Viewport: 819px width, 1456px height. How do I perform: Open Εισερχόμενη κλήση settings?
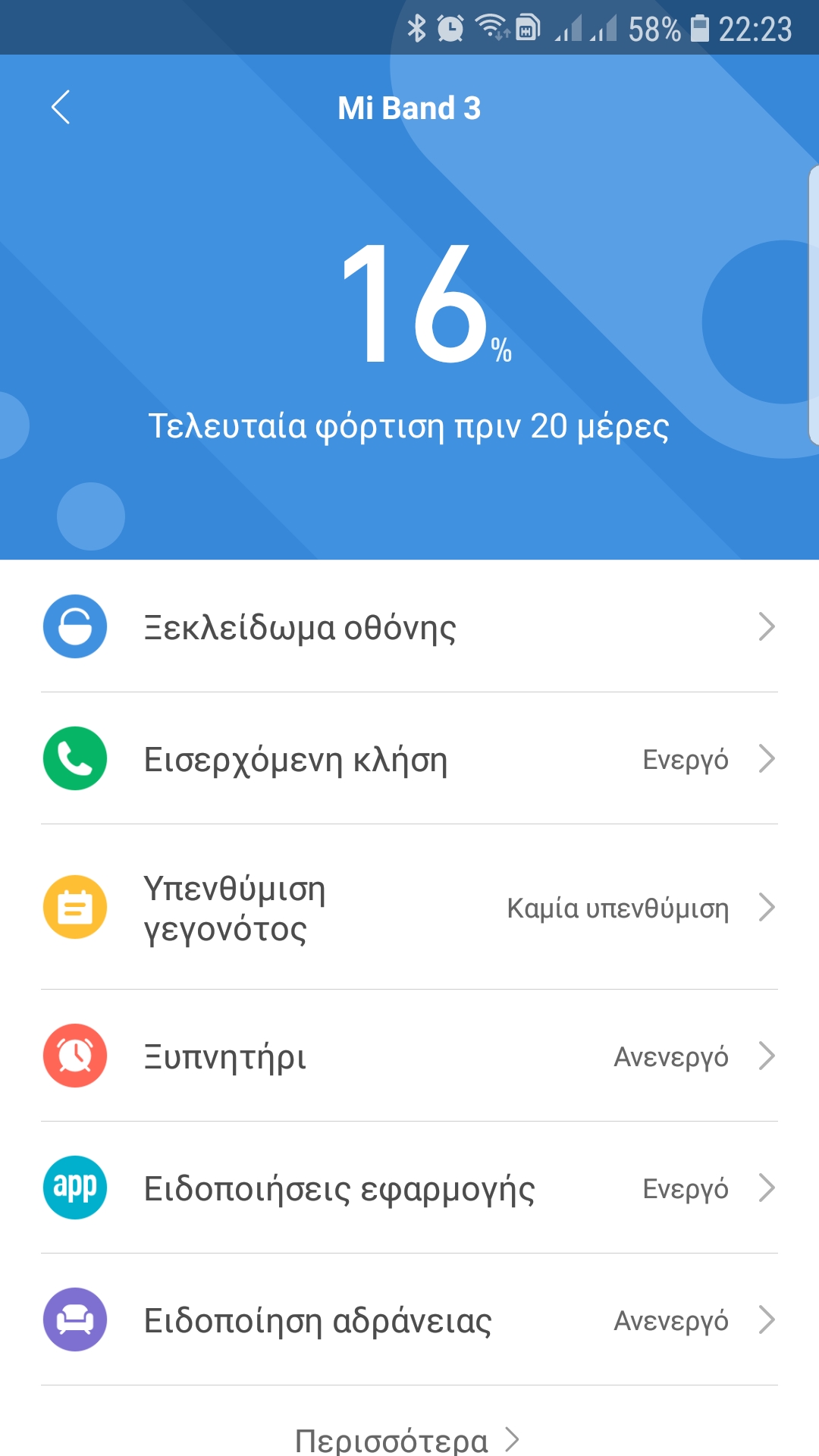click(x=409, y=759)
